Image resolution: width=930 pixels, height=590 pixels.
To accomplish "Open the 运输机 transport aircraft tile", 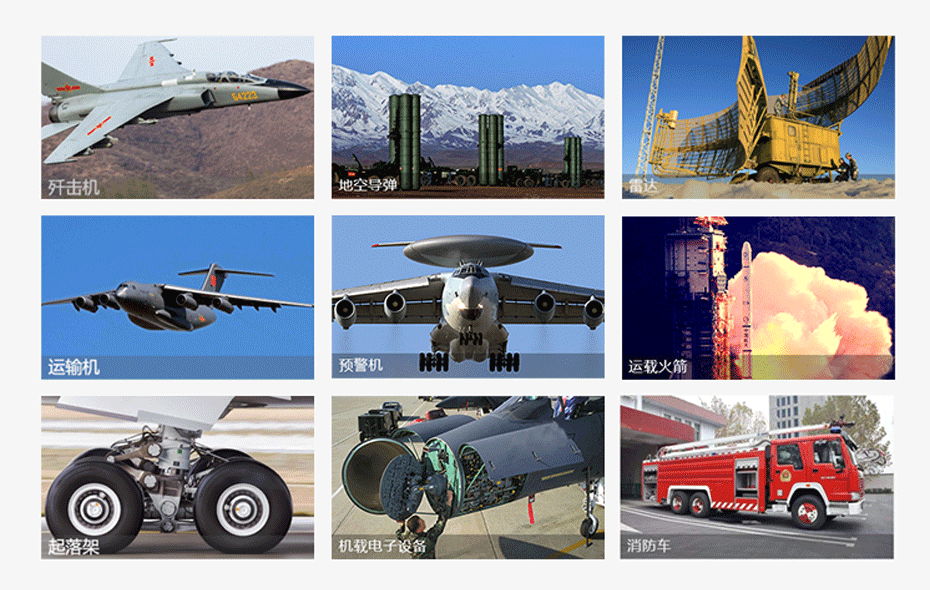I will point(177,297).
